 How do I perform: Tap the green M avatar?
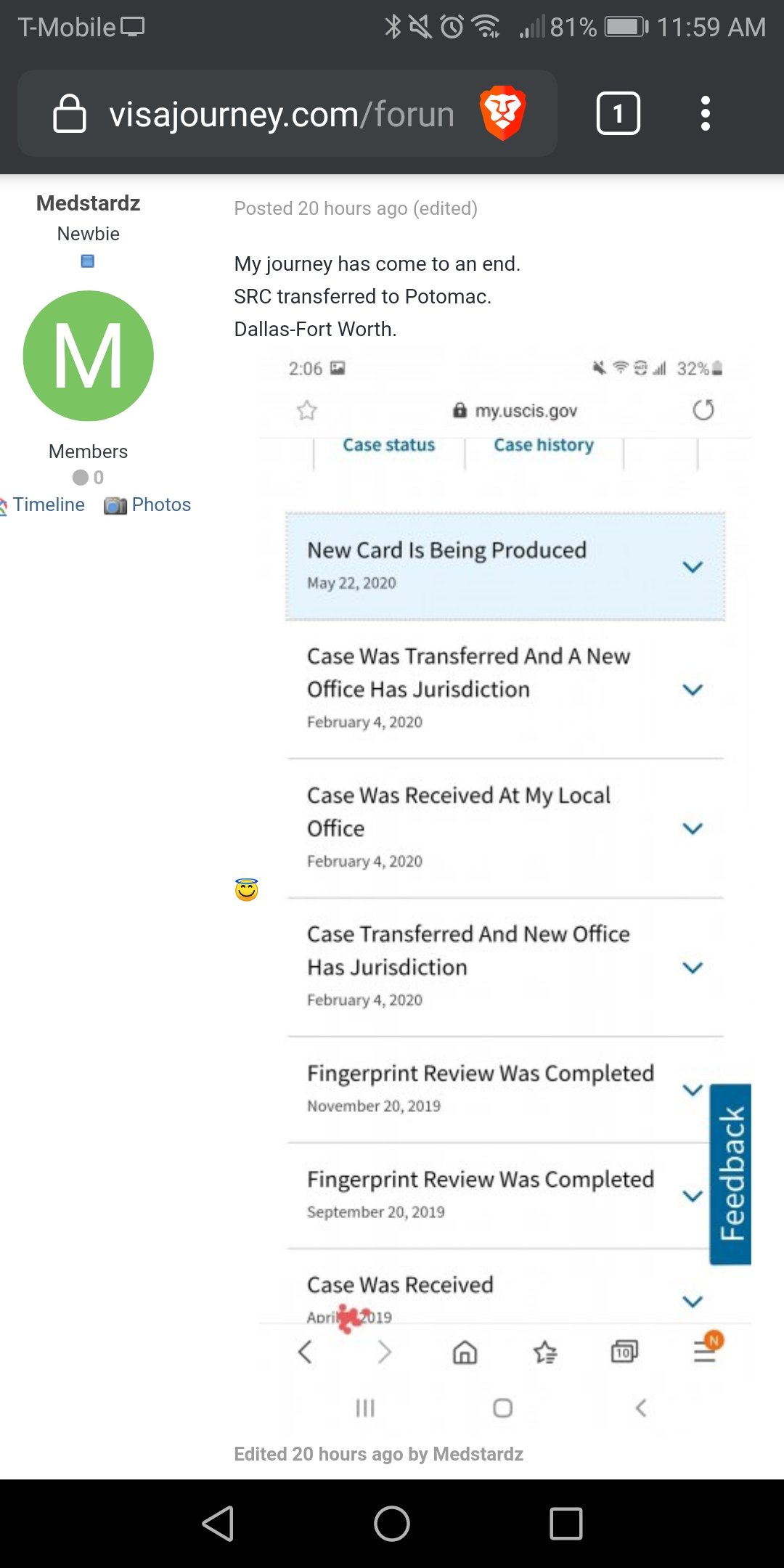pyautogui.click(x=88, y=356)
